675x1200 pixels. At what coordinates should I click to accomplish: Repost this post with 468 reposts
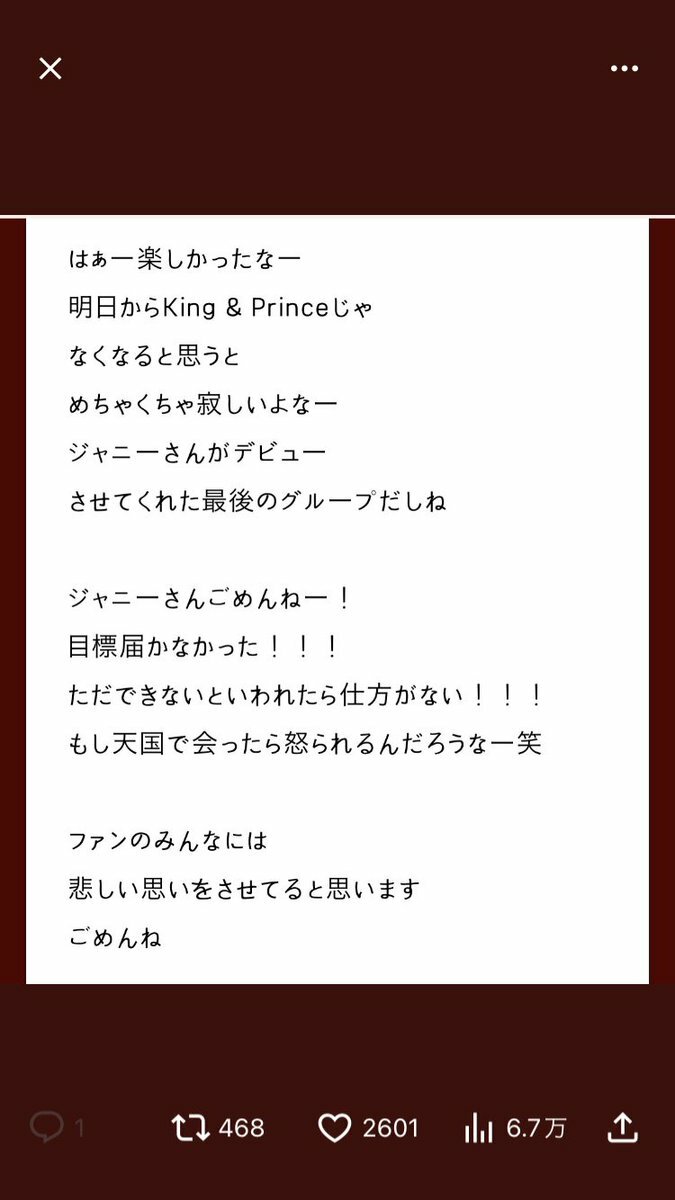(190, 1128)
